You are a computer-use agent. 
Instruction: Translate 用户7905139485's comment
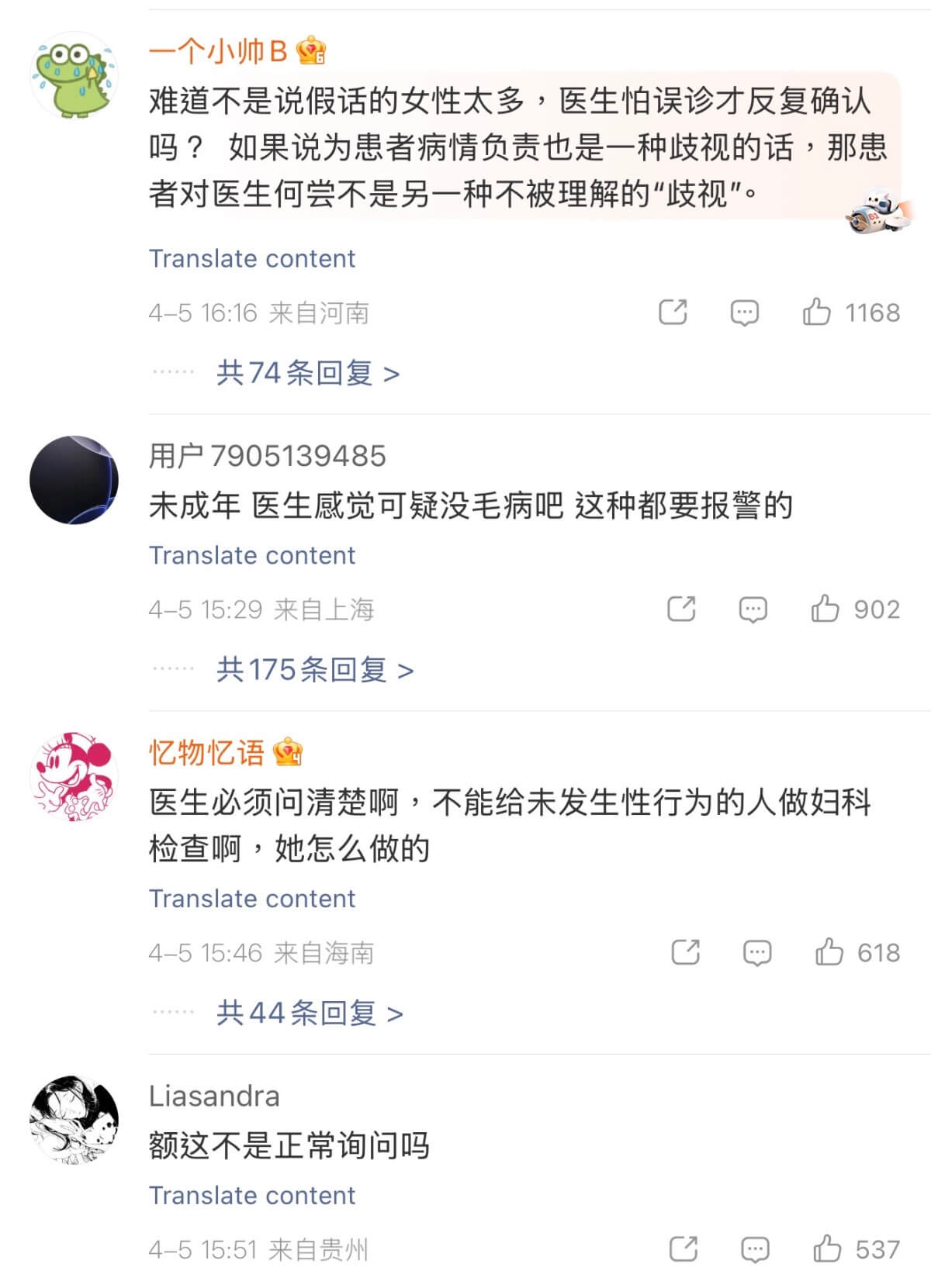point(251,555)
